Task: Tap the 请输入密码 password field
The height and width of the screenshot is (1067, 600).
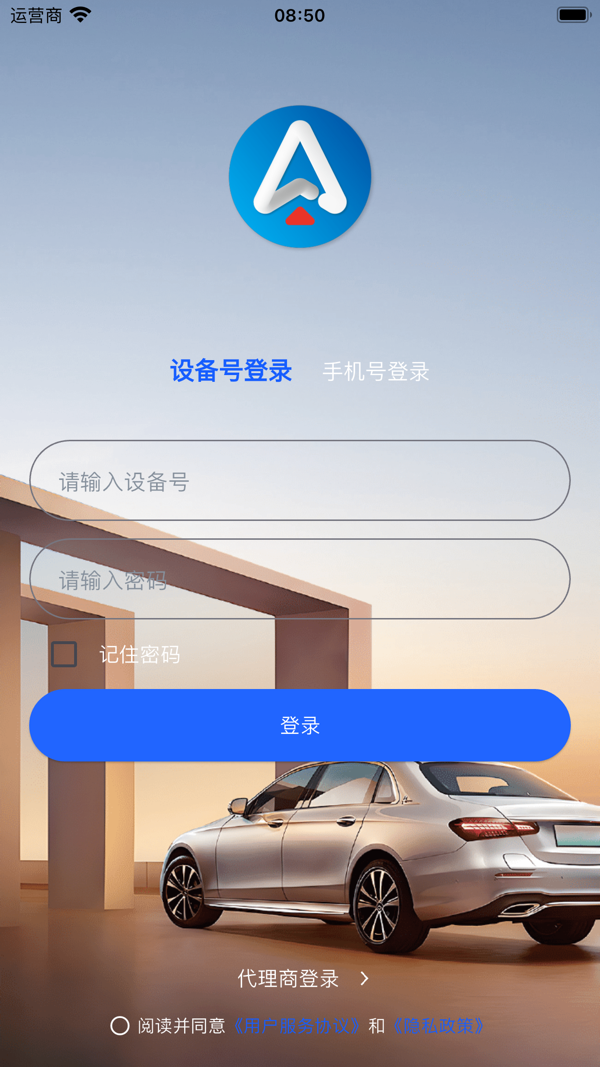Action: point(300,579)
